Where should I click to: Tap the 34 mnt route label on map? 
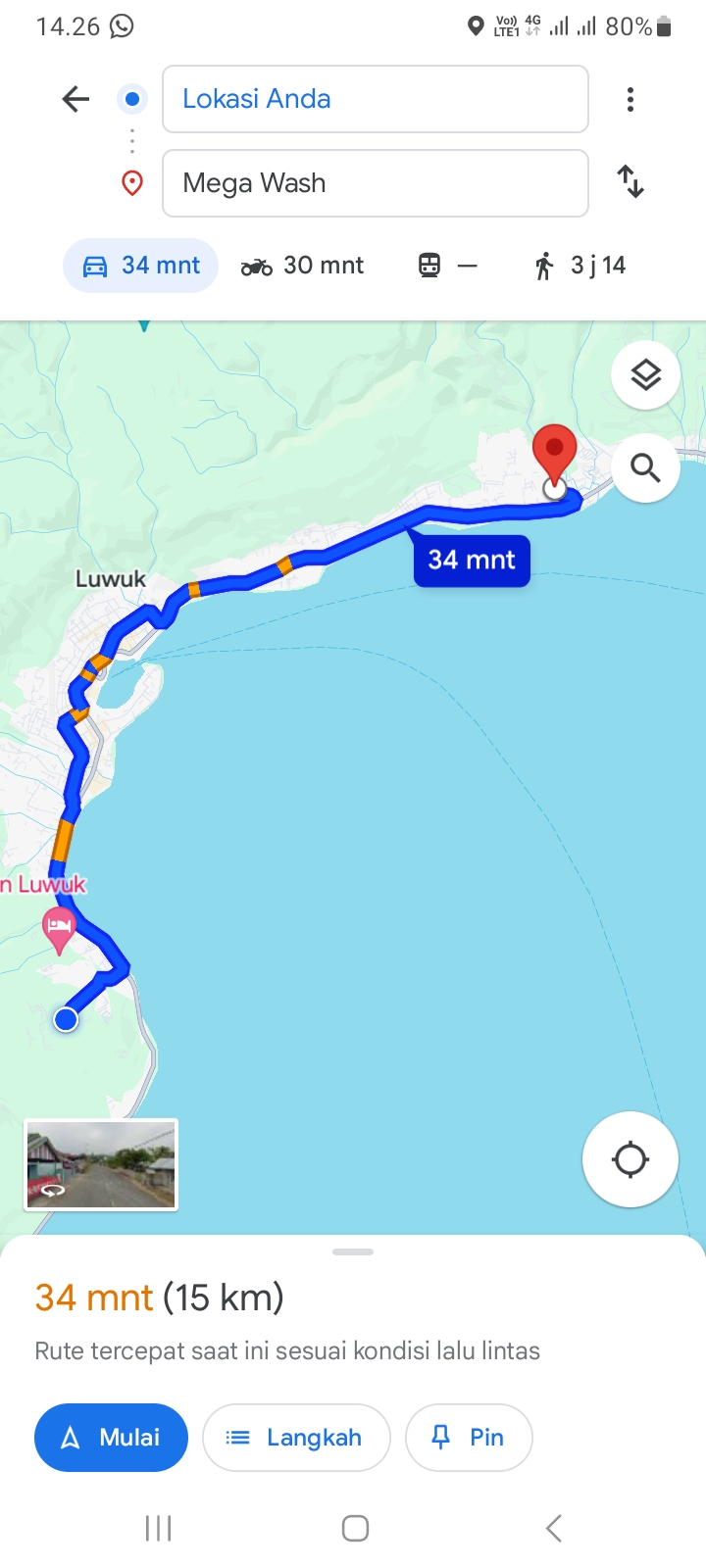click(x=472, y=561)
